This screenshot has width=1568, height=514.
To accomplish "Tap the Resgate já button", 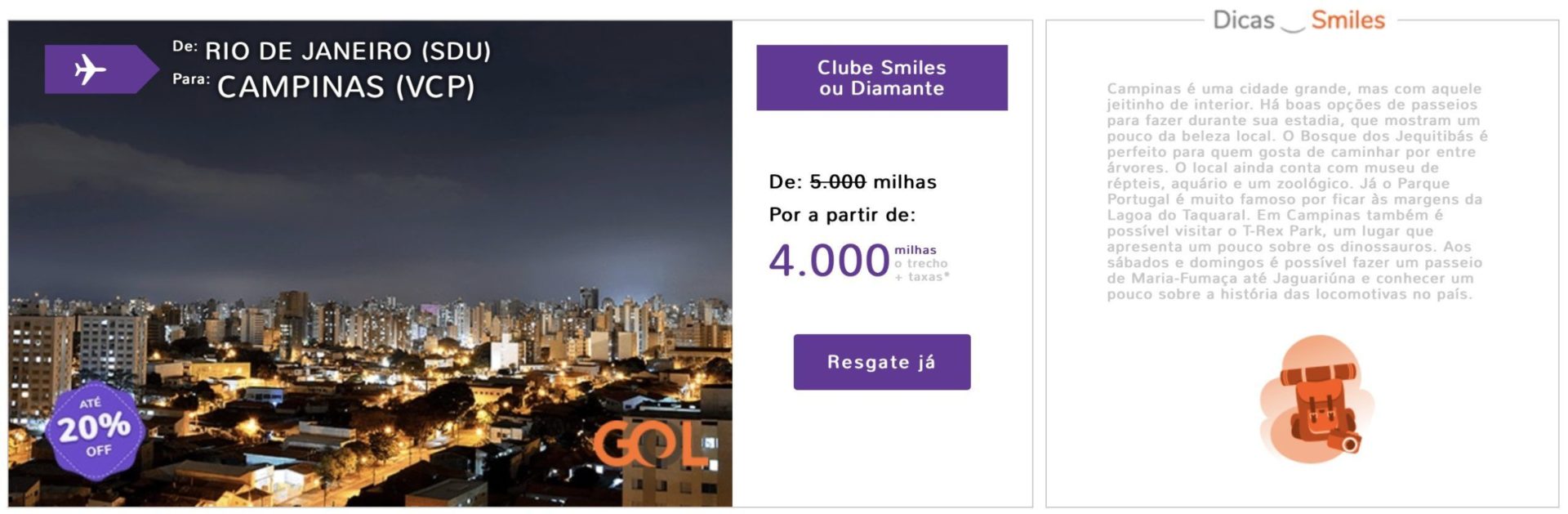I will point(881,362).
